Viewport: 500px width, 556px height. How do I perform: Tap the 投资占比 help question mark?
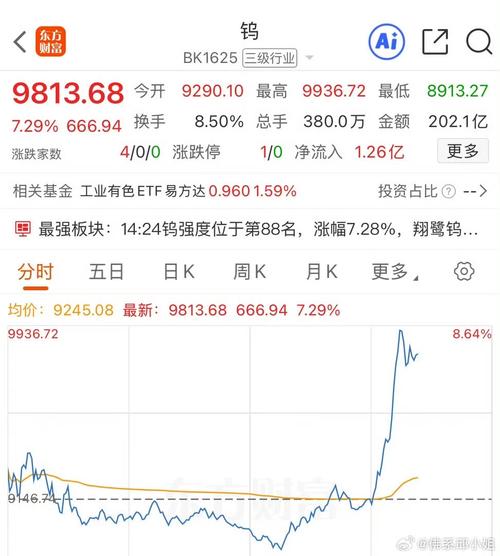click(x=449, y=191)
